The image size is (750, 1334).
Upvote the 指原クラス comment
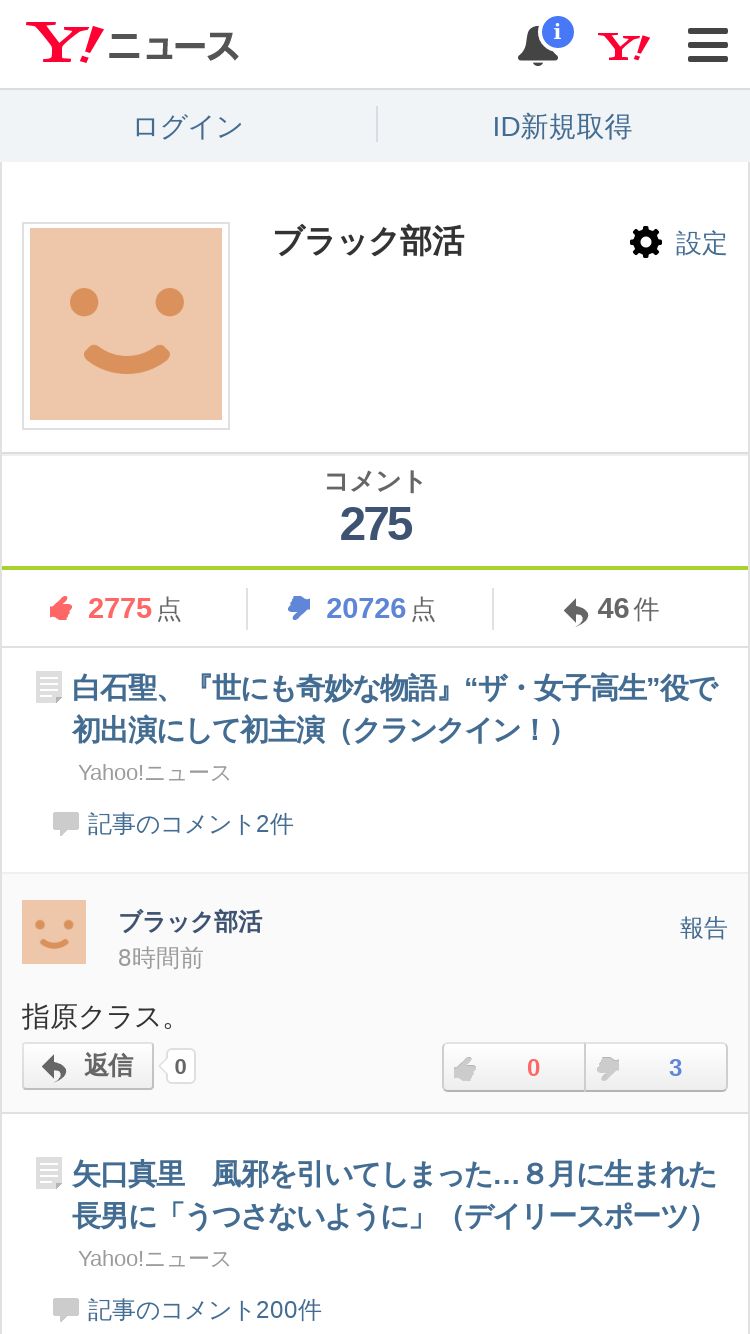(514, 1067)
